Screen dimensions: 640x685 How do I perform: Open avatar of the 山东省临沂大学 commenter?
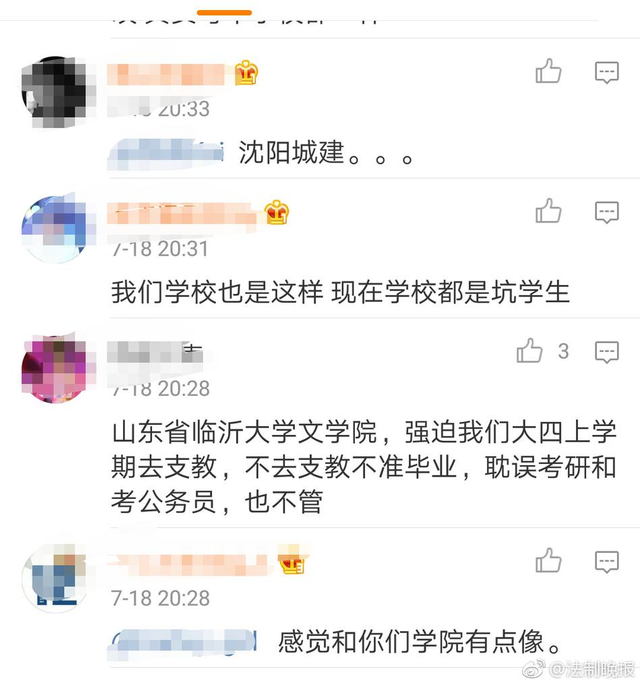point(55,369)
